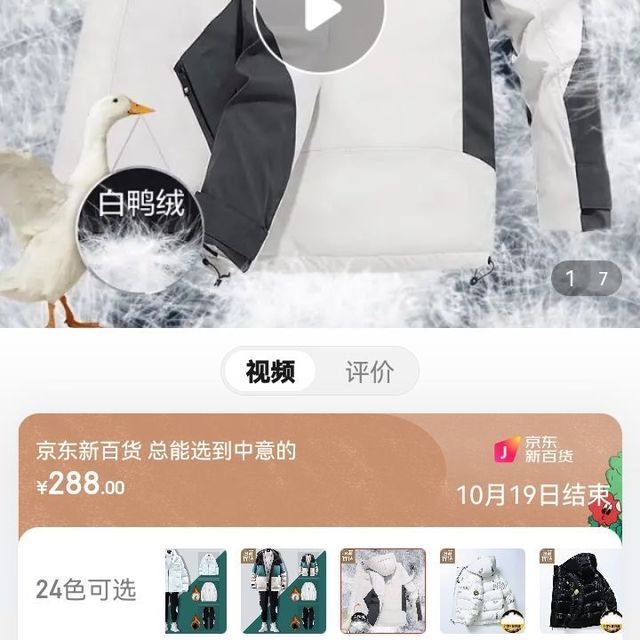The width and height of the screenshot is (640, 640).
Task: Open the 京东新百货 promotion banner
Action: coord(320,470)
